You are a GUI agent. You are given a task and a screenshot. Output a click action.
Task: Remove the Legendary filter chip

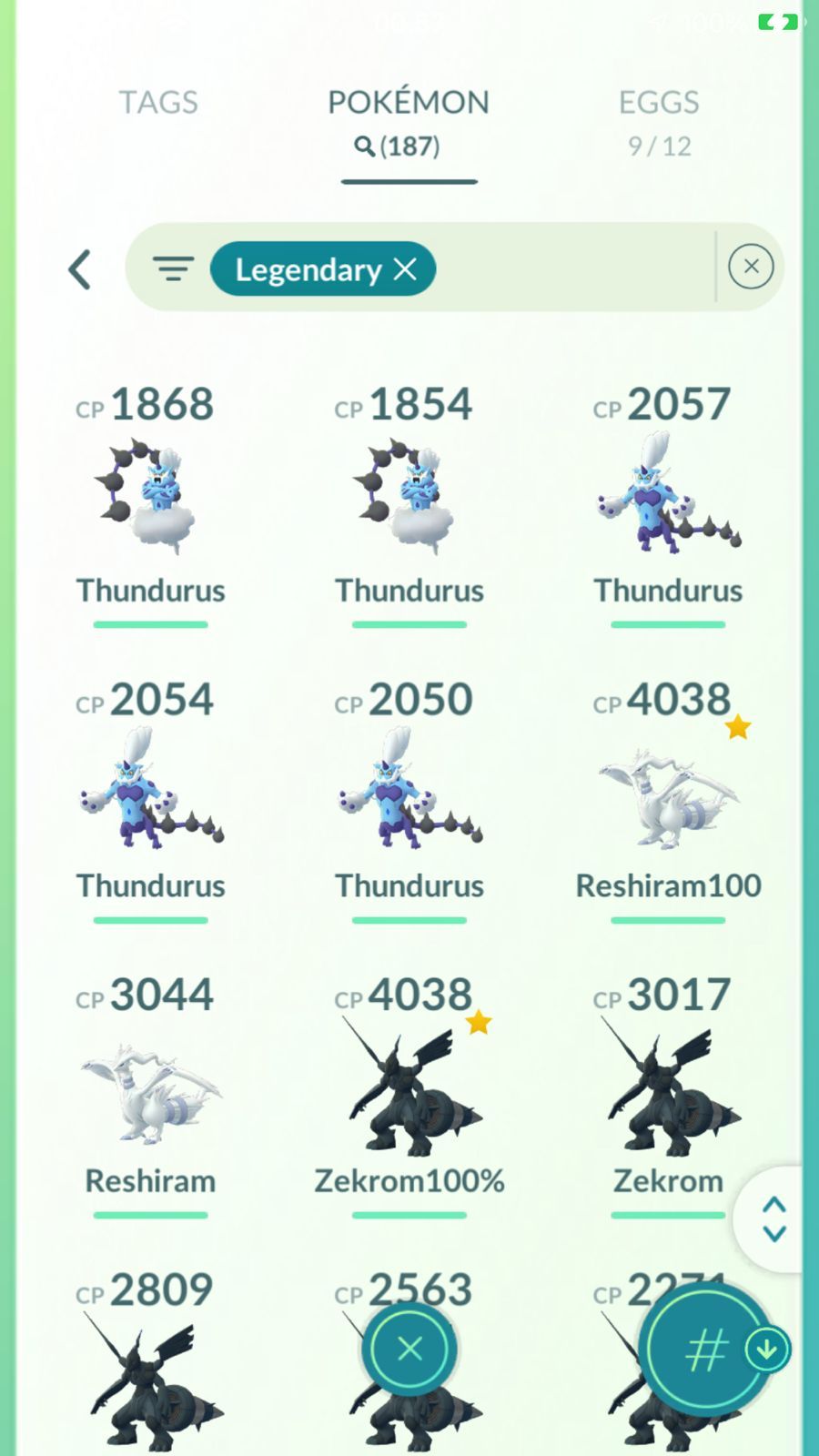[405, 269]
